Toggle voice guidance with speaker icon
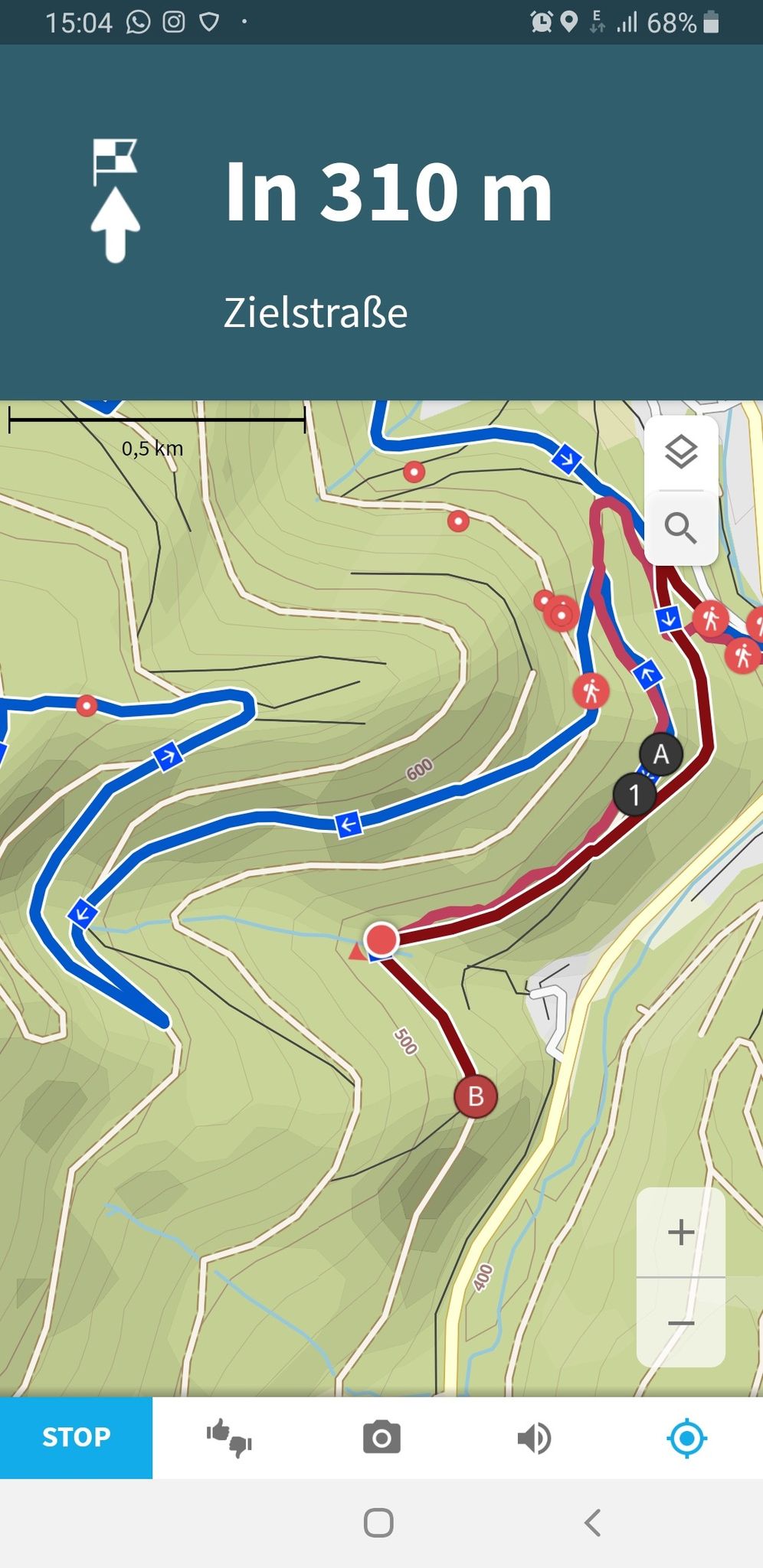 (x=534, y=1438)
